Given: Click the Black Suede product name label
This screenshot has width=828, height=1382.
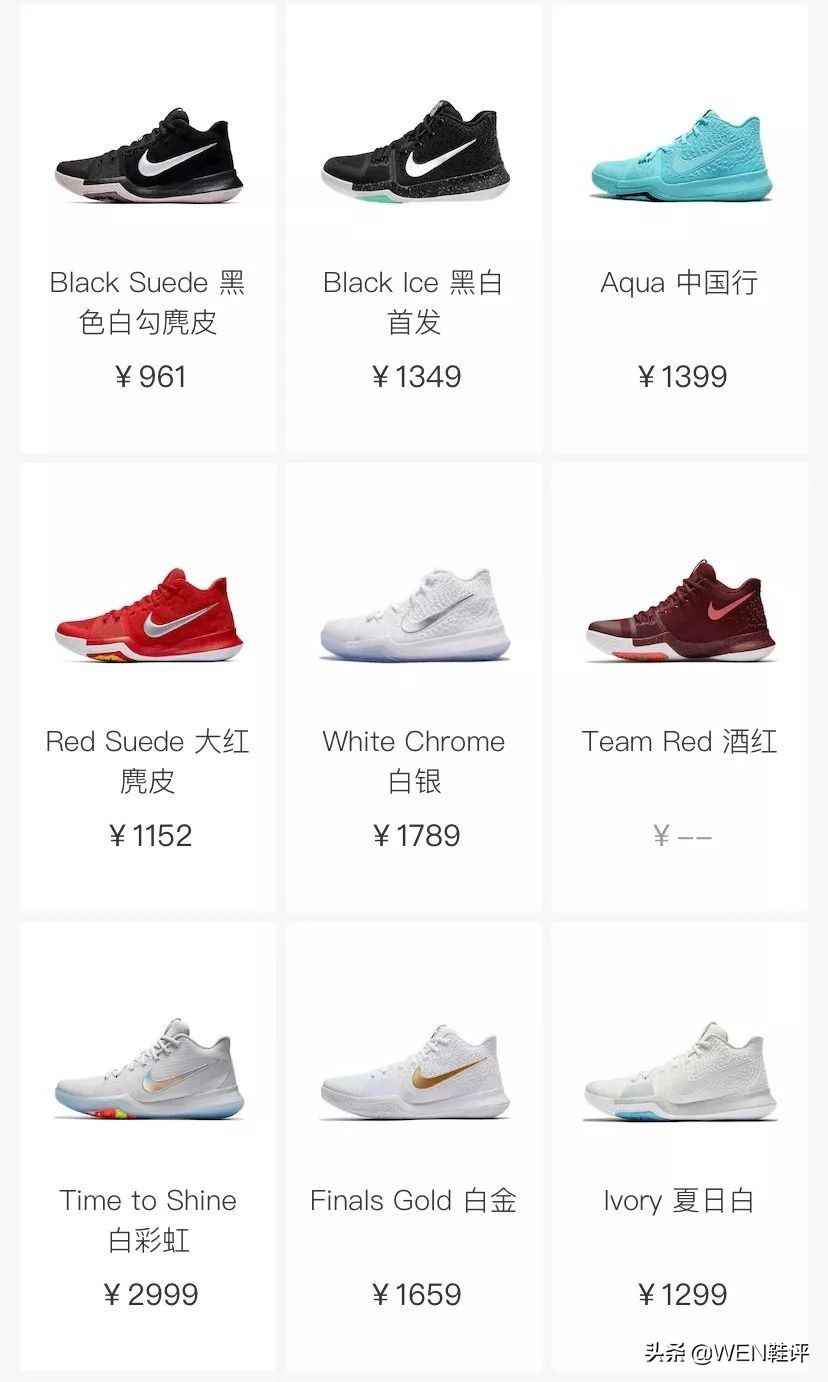Looking at the screenshot, I should pos(147,303).
